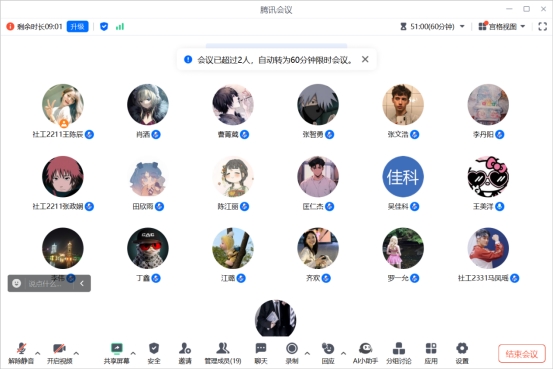The image size is (553, 369).
Task: Open 分组讨论 breakout rooms
Action: [399, 353]
